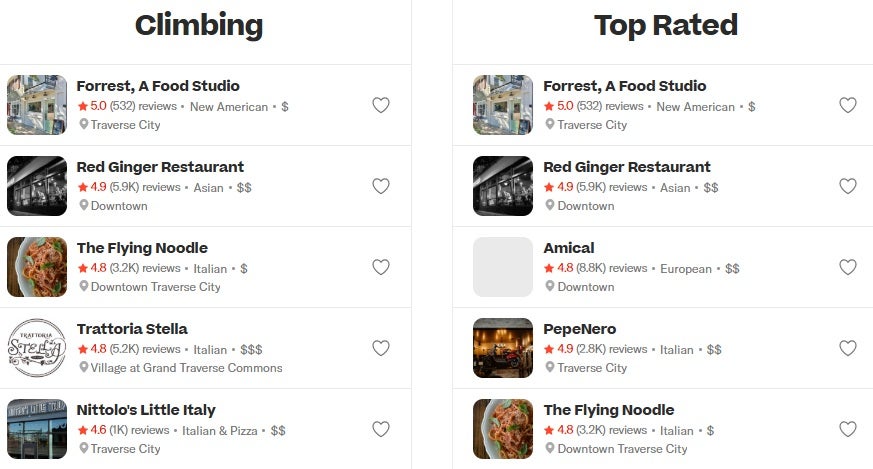873x469 pixels.
Task: Save Forrest, A Food Studio in Climbing list
Action: (x=380, y=105)
